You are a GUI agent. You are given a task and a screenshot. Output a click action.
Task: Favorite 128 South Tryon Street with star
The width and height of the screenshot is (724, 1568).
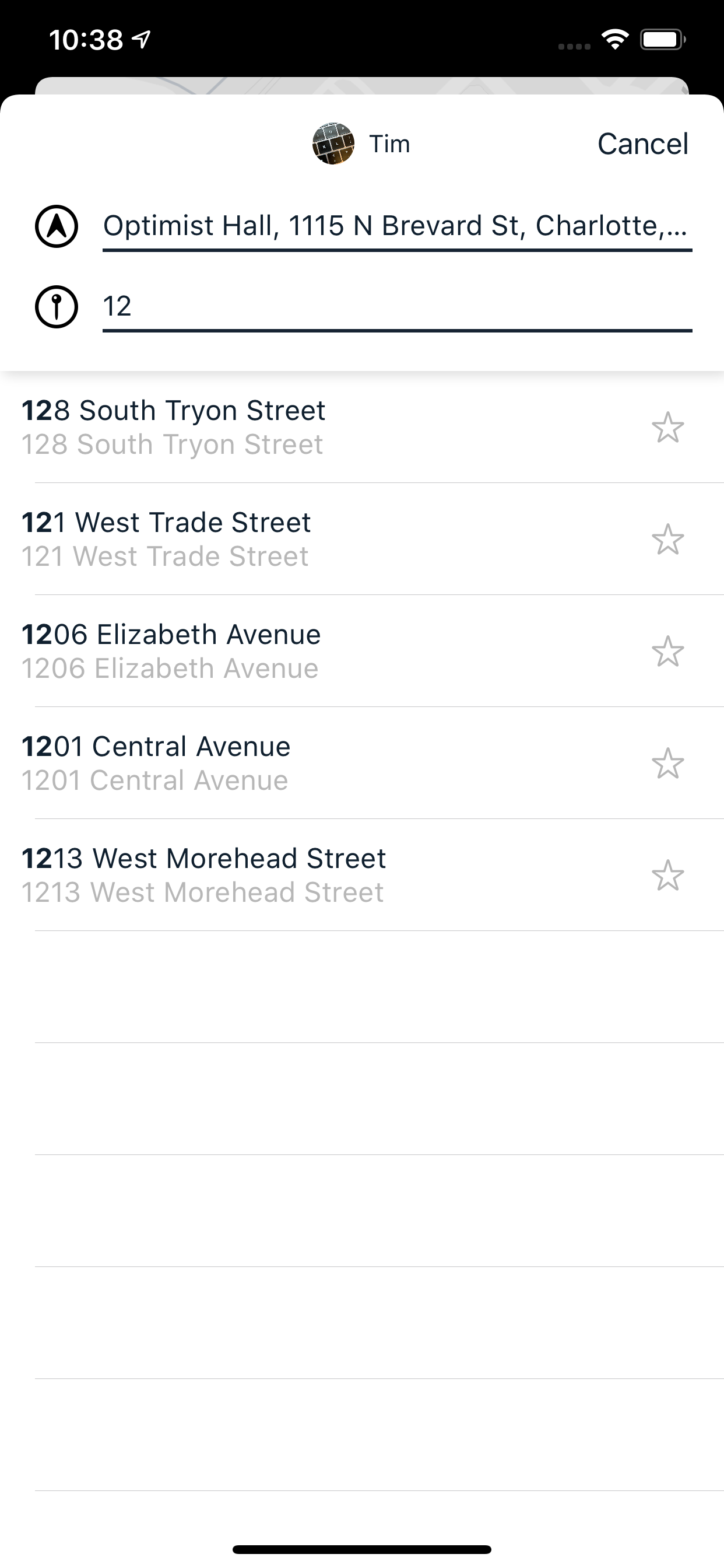(x=667, y=428)
